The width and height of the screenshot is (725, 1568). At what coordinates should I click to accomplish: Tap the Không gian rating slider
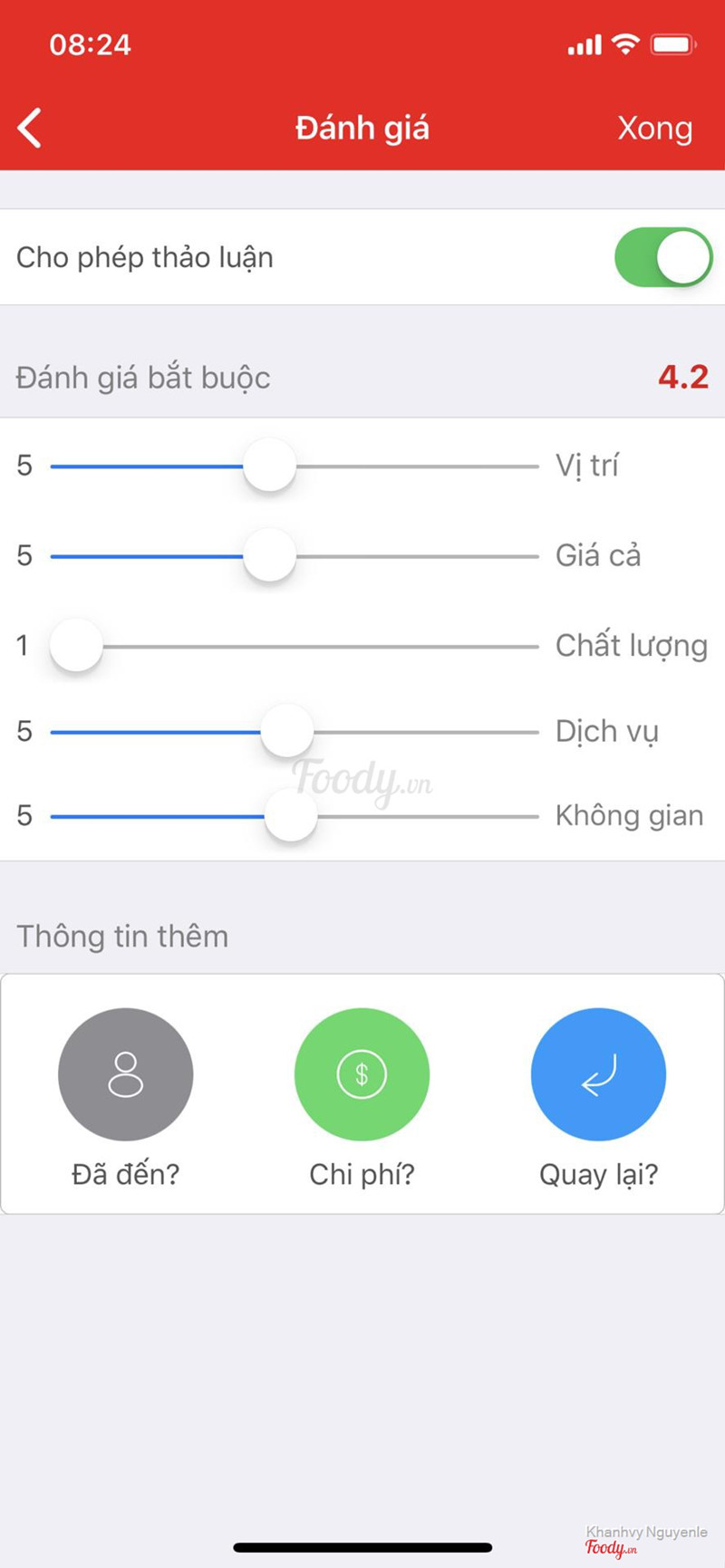click(x=290, y=816)
